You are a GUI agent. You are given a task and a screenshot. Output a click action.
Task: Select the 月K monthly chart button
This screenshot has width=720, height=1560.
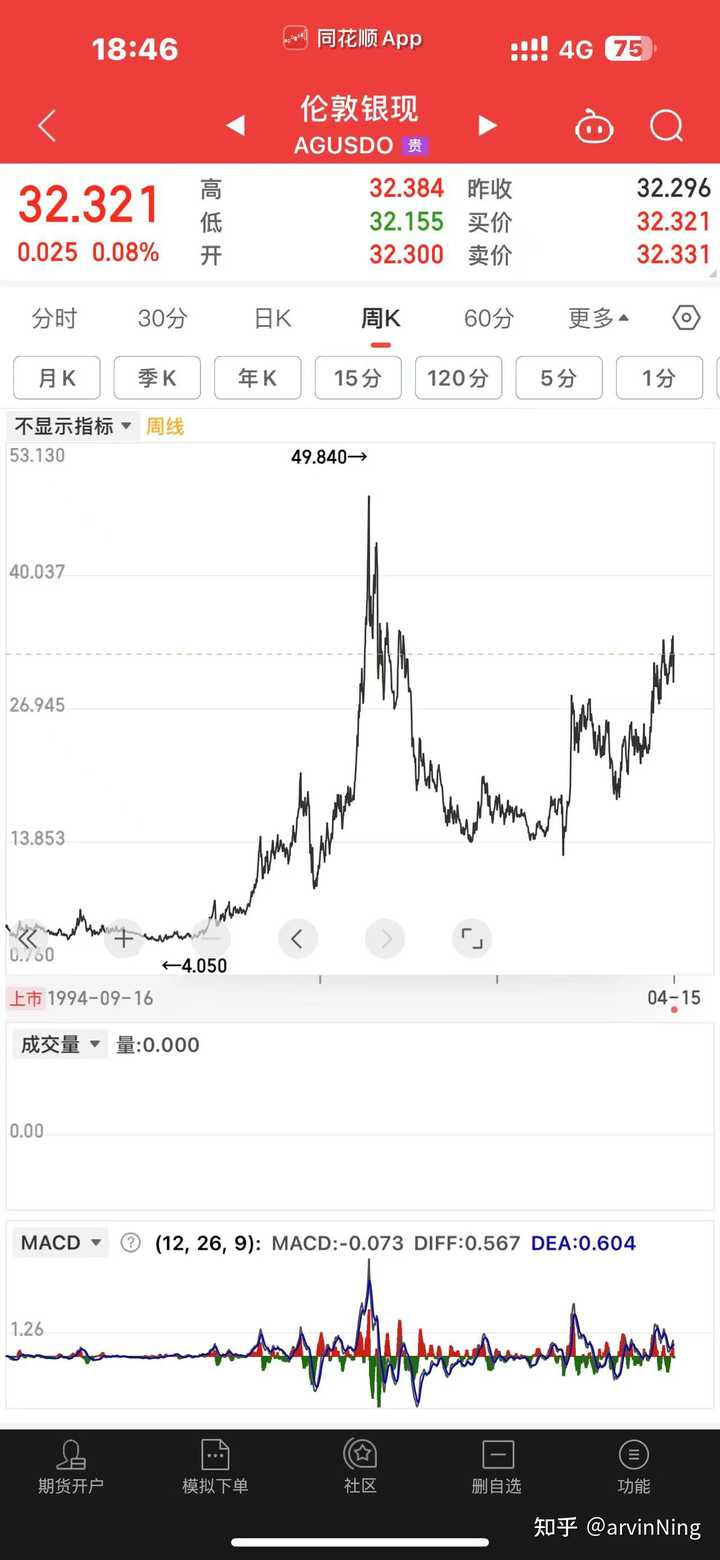point(57,378)
